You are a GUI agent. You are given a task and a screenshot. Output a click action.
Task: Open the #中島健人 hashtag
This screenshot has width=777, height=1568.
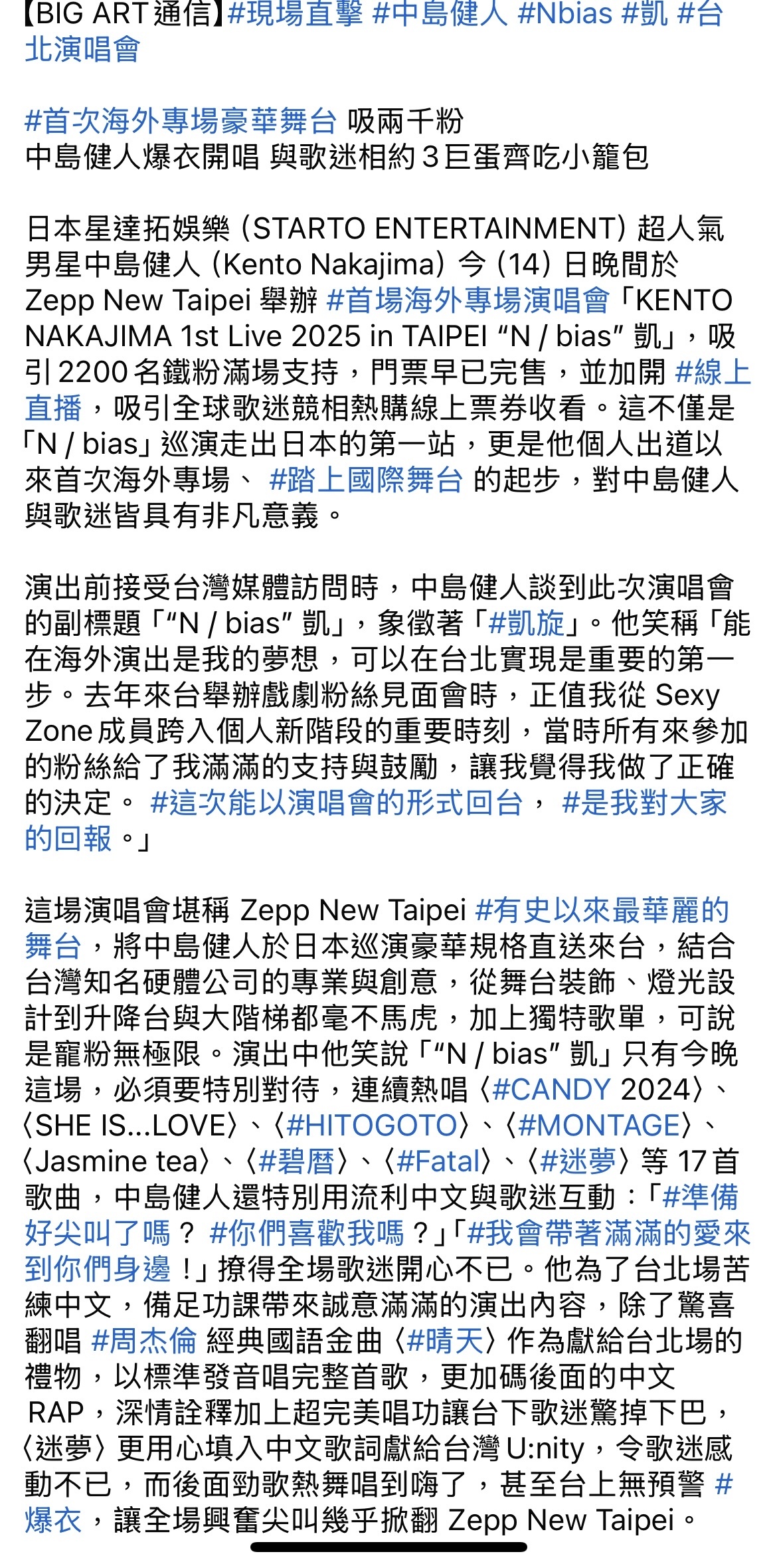440,15
